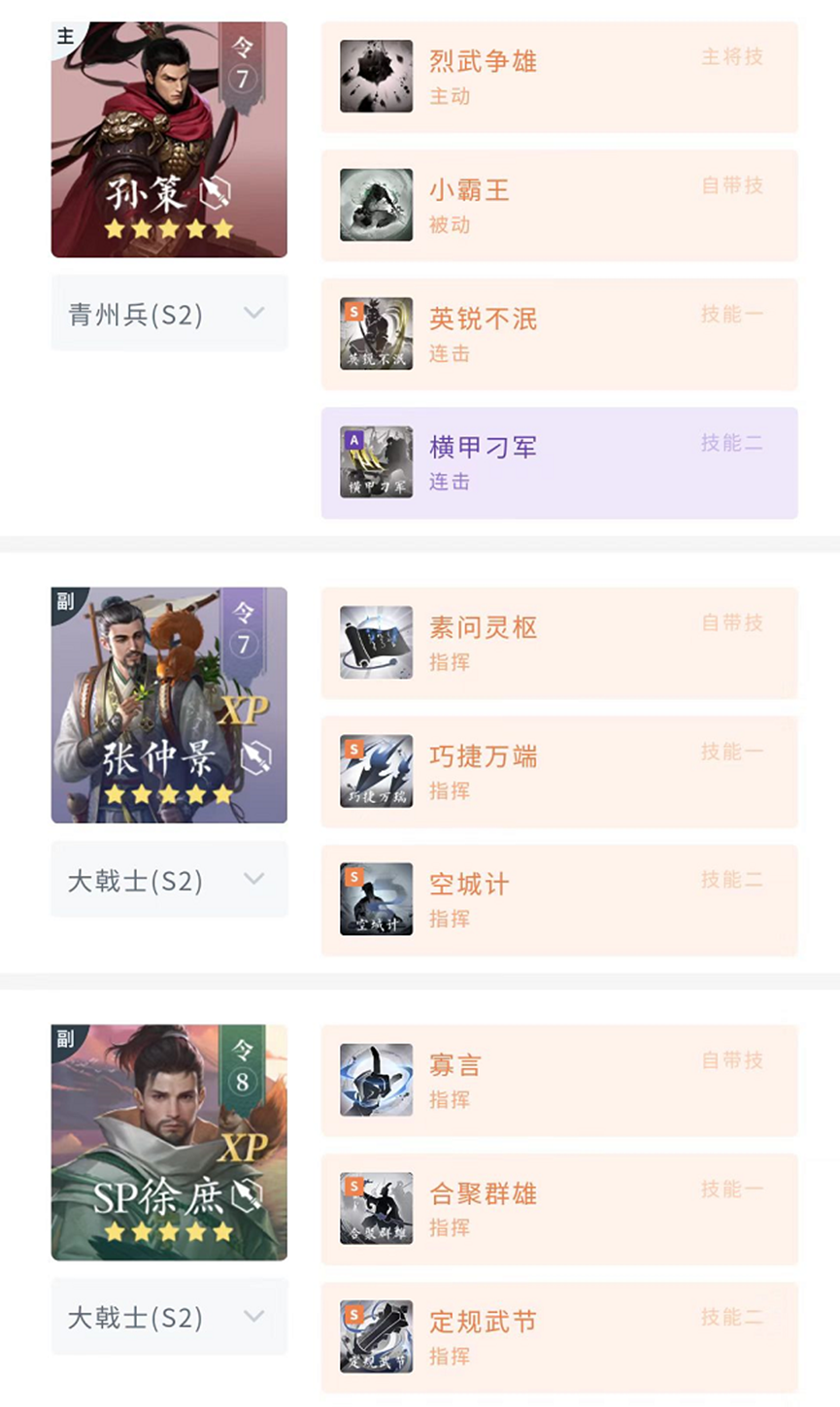Open the 张仲景 hero card
This screenshot has width=840, height=1407.
click(169, 705)
